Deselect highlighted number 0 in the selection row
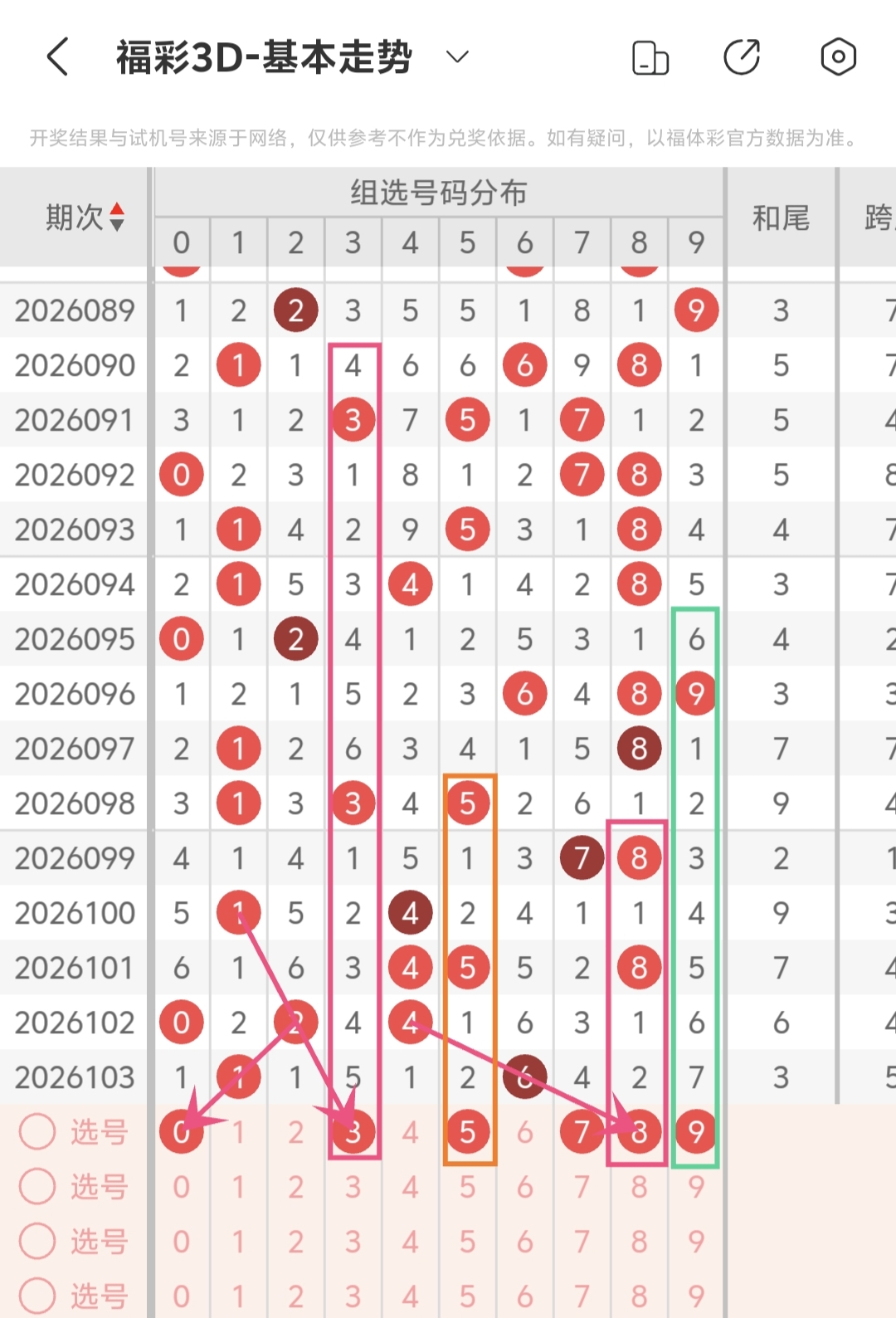Image resolution: width=896 pixels, height=1318 pixels. (x=182, y=1131)
